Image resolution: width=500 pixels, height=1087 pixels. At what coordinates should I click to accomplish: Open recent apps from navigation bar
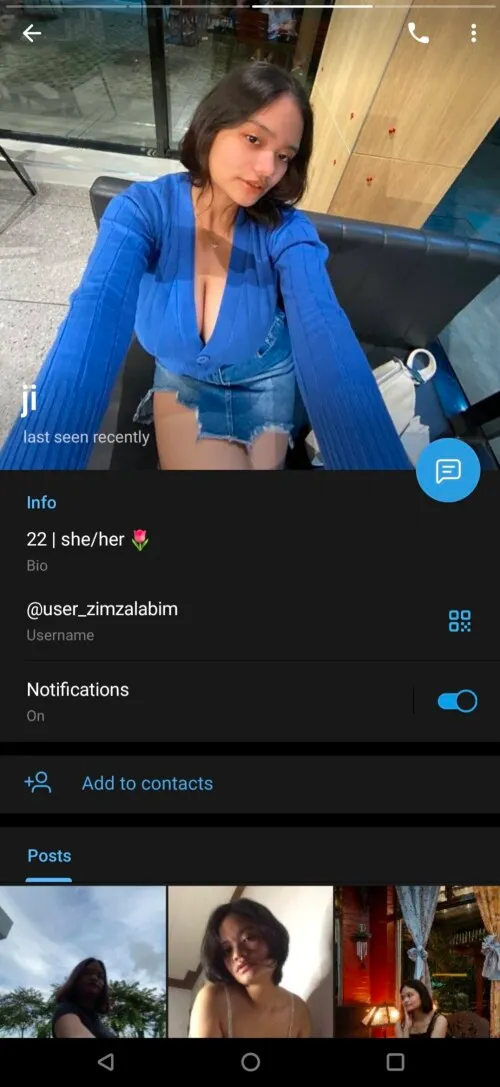395,1061
